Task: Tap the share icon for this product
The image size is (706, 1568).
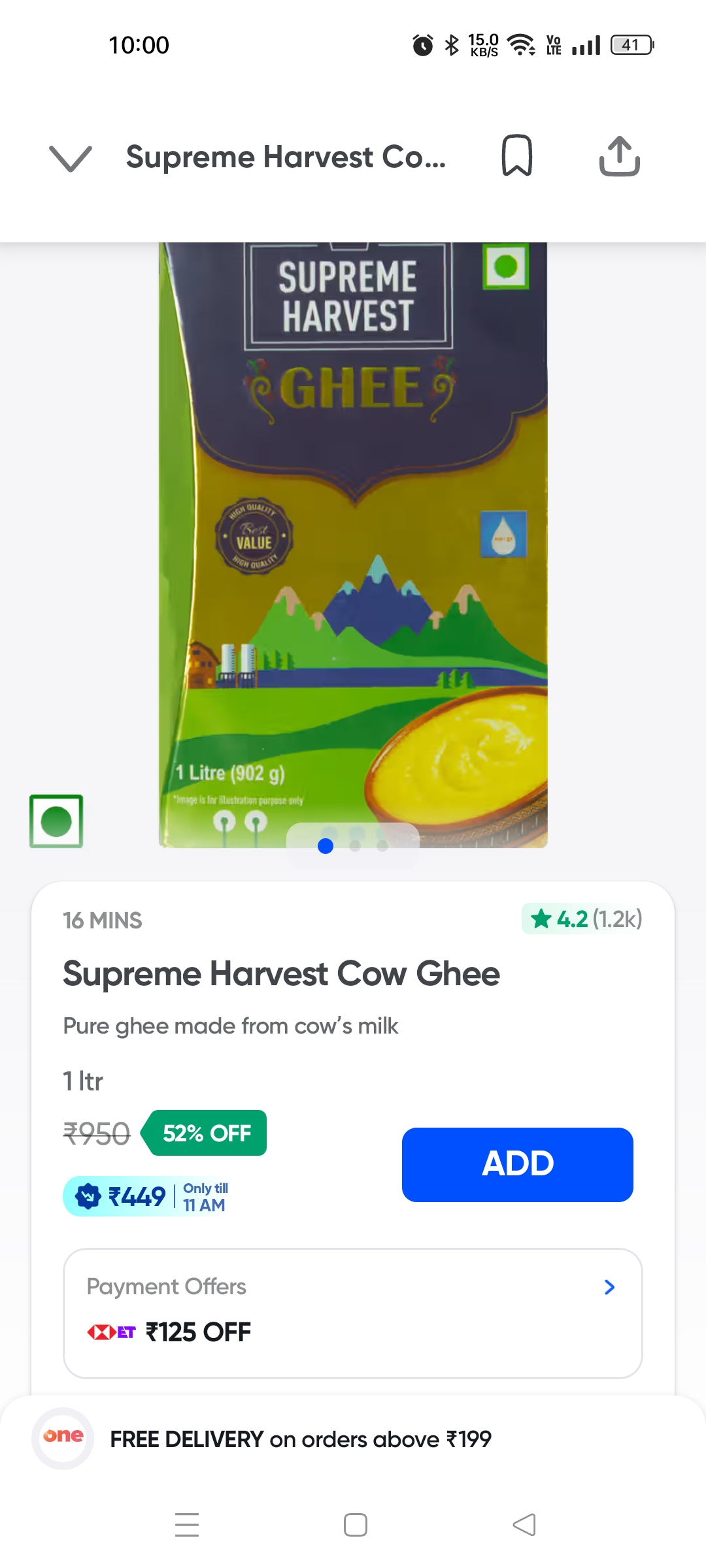Action: 620,155
